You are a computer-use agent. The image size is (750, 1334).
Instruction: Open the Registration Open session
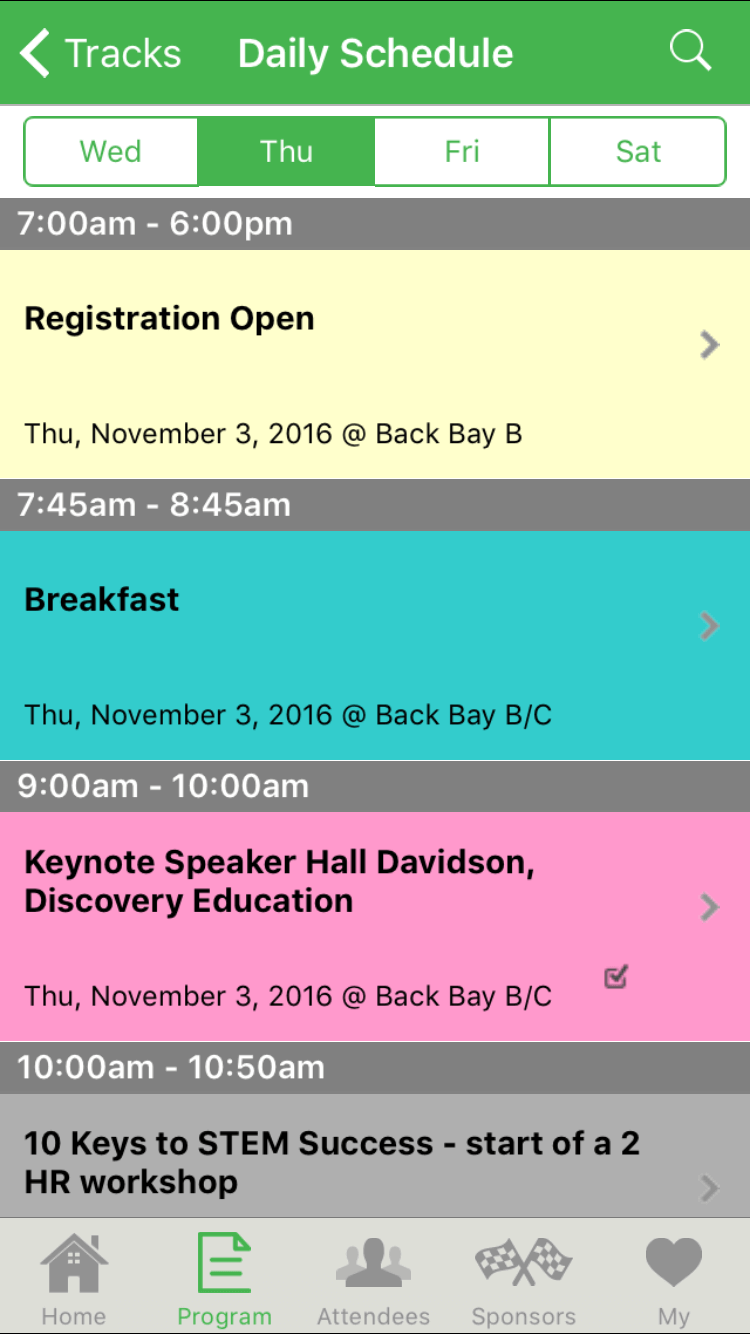tap(374, 364)
